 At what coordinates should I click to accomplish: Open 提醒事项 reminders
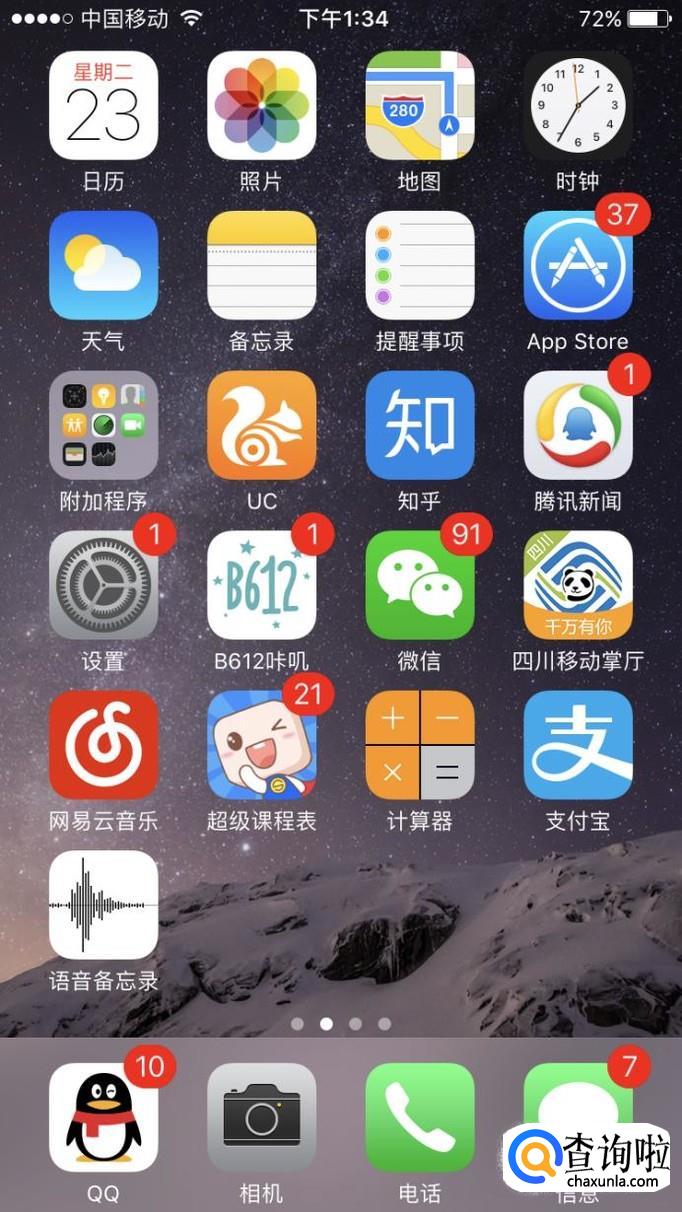coord(419,265)
